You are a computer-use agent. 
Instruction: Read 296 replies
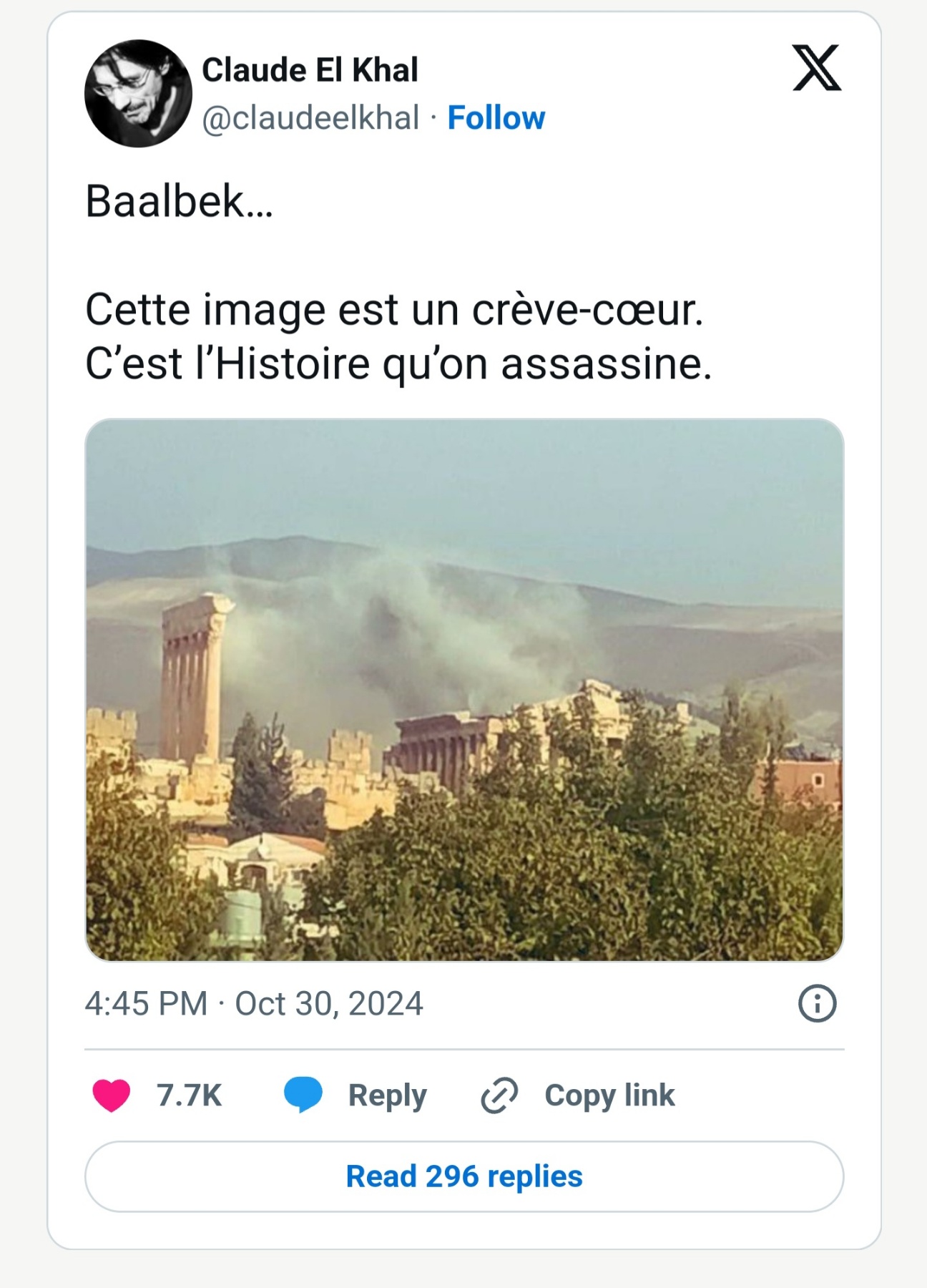(464, 1176)
